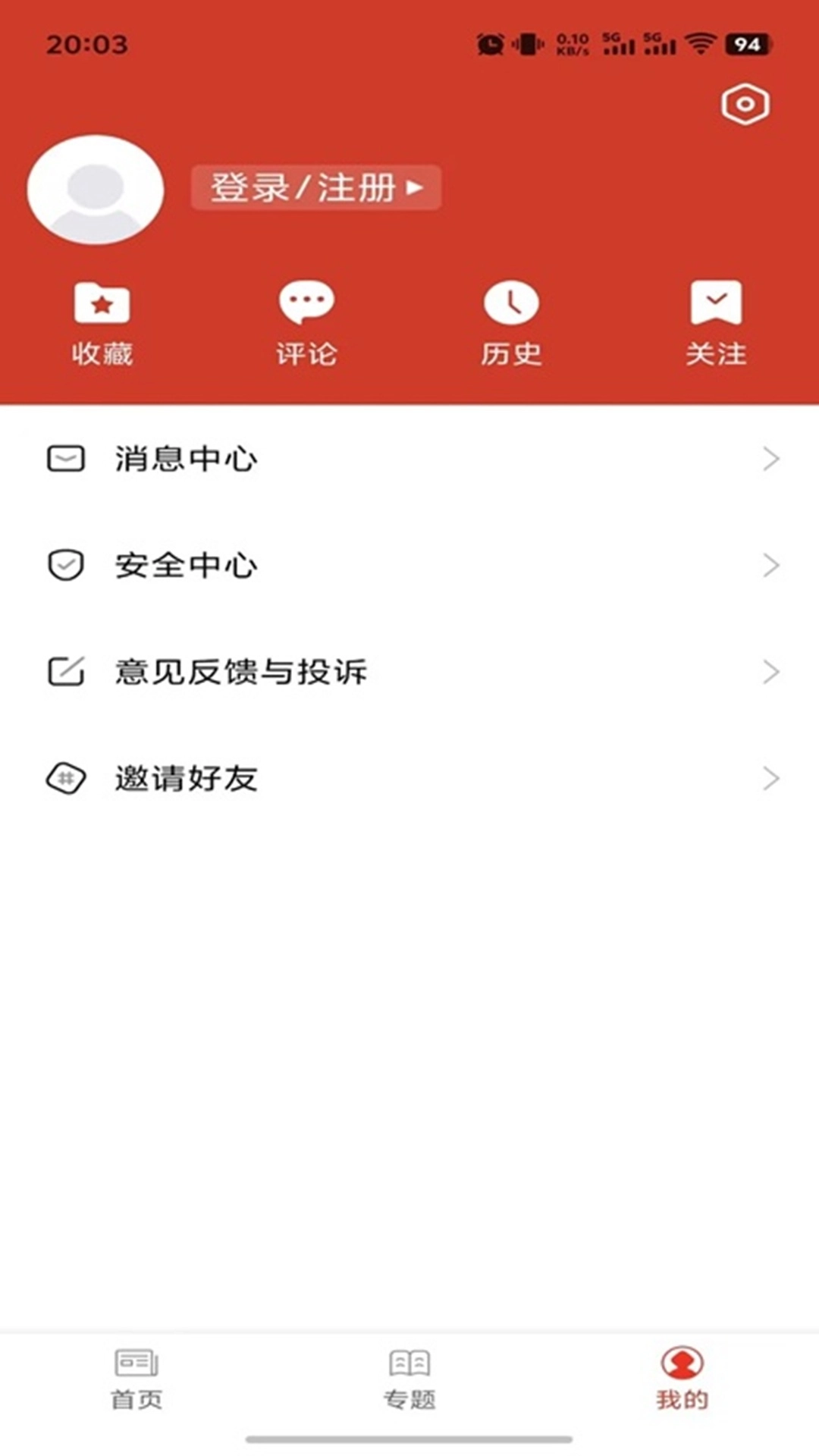Tap the shield icon beside 安全中心
Image resolution: width=819 pixels, height=1456 pixels.
64,564
